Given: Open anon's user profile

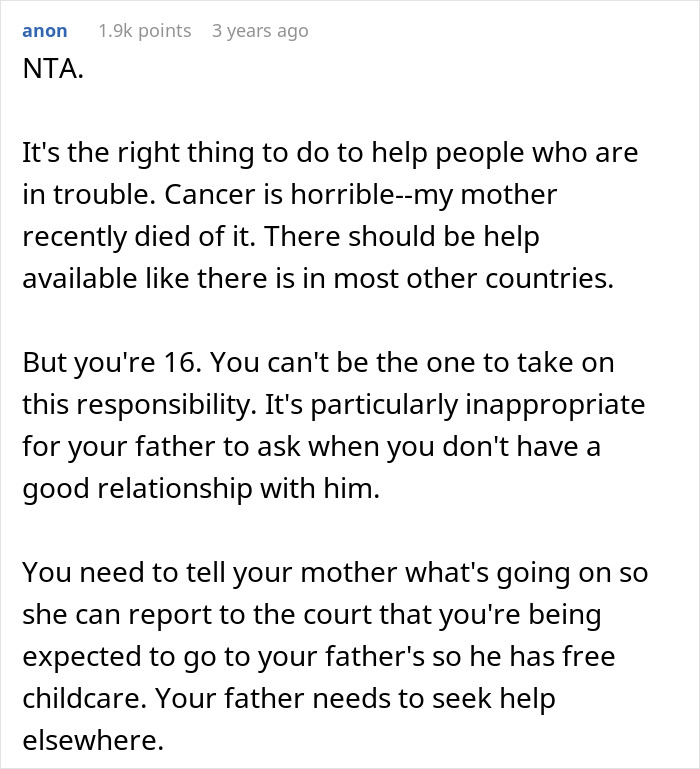Looking at the screenshot, I should click(45, 31).
